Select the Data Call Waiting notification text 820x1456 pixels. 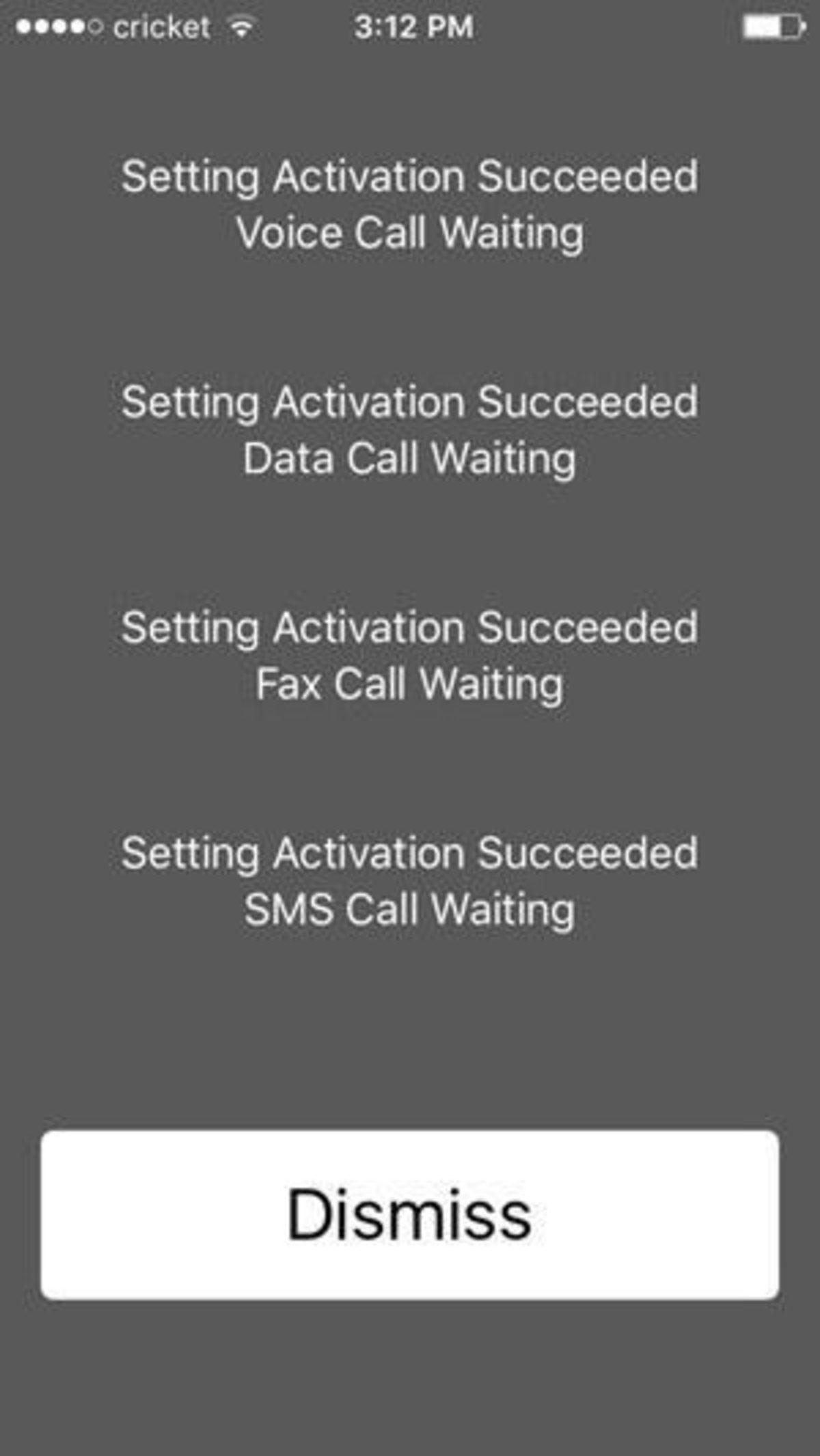(x=410, y=458)
